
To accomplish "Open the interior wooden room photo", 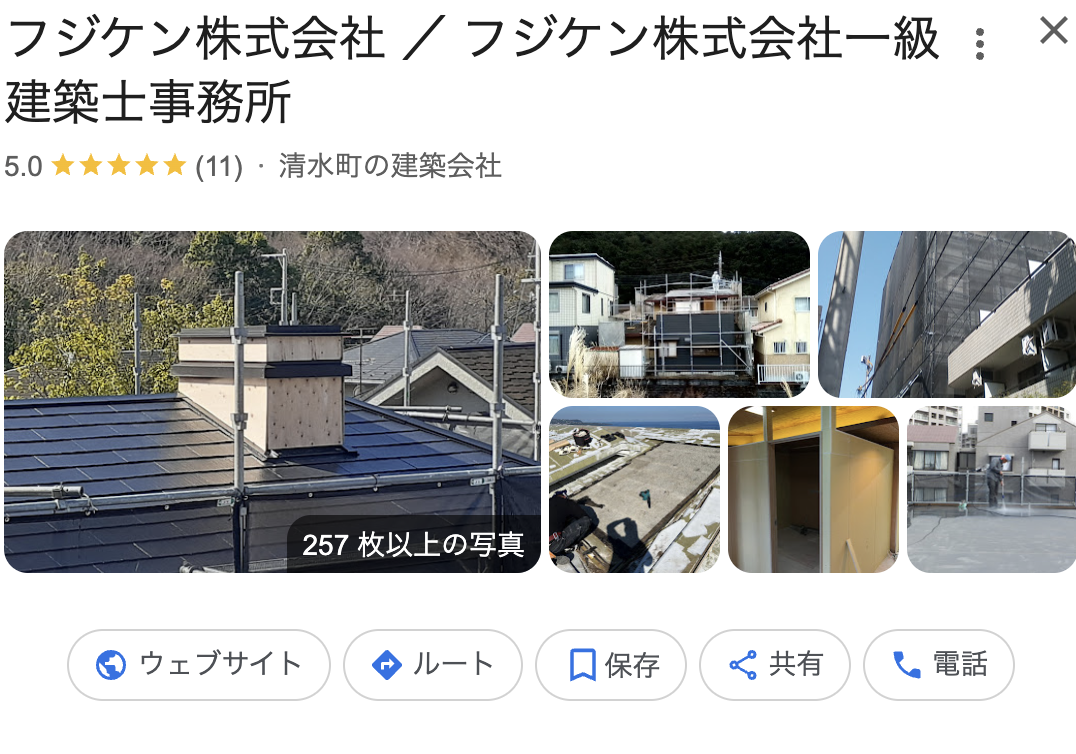I will [x=813, y=489].
